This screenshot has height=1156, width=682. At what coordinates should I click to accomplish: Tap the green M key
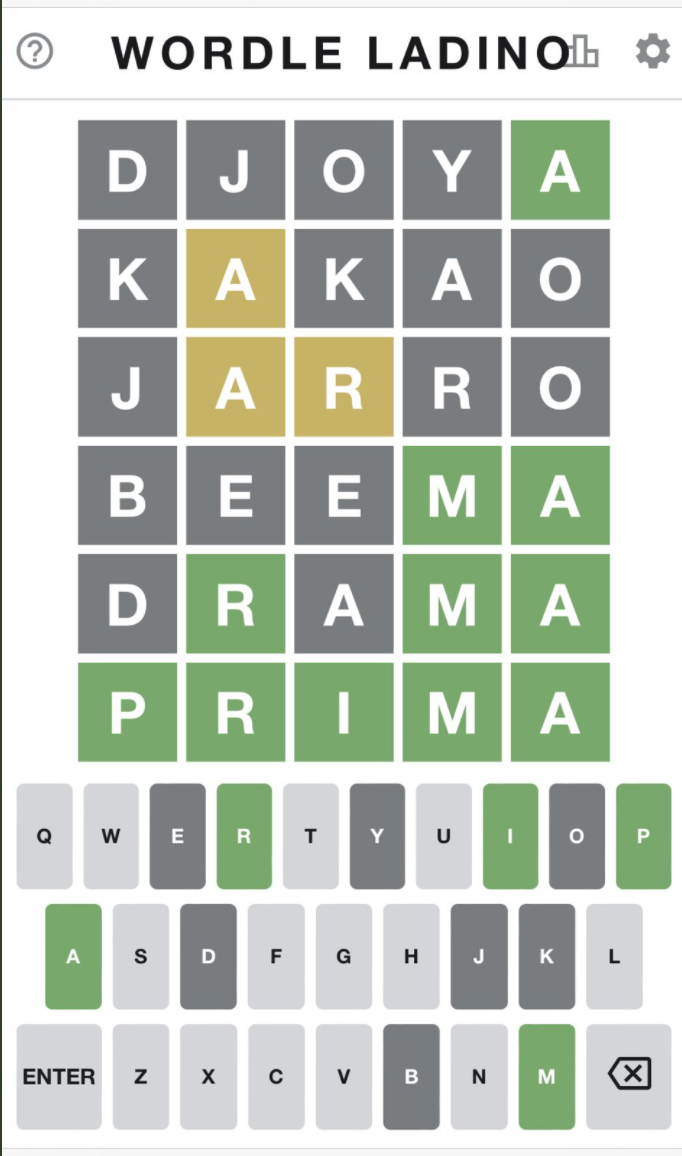[546, 1076]
